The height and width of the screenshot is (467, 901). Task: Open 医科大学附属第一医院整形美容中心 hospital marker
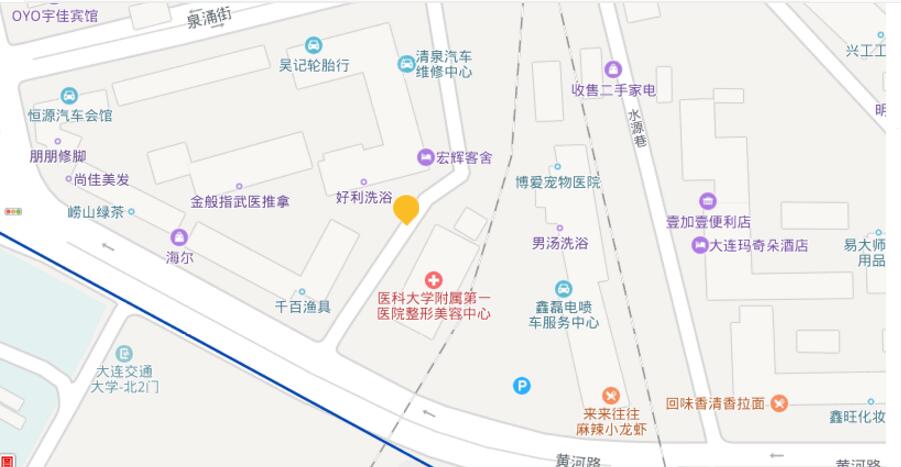[434, 280]
